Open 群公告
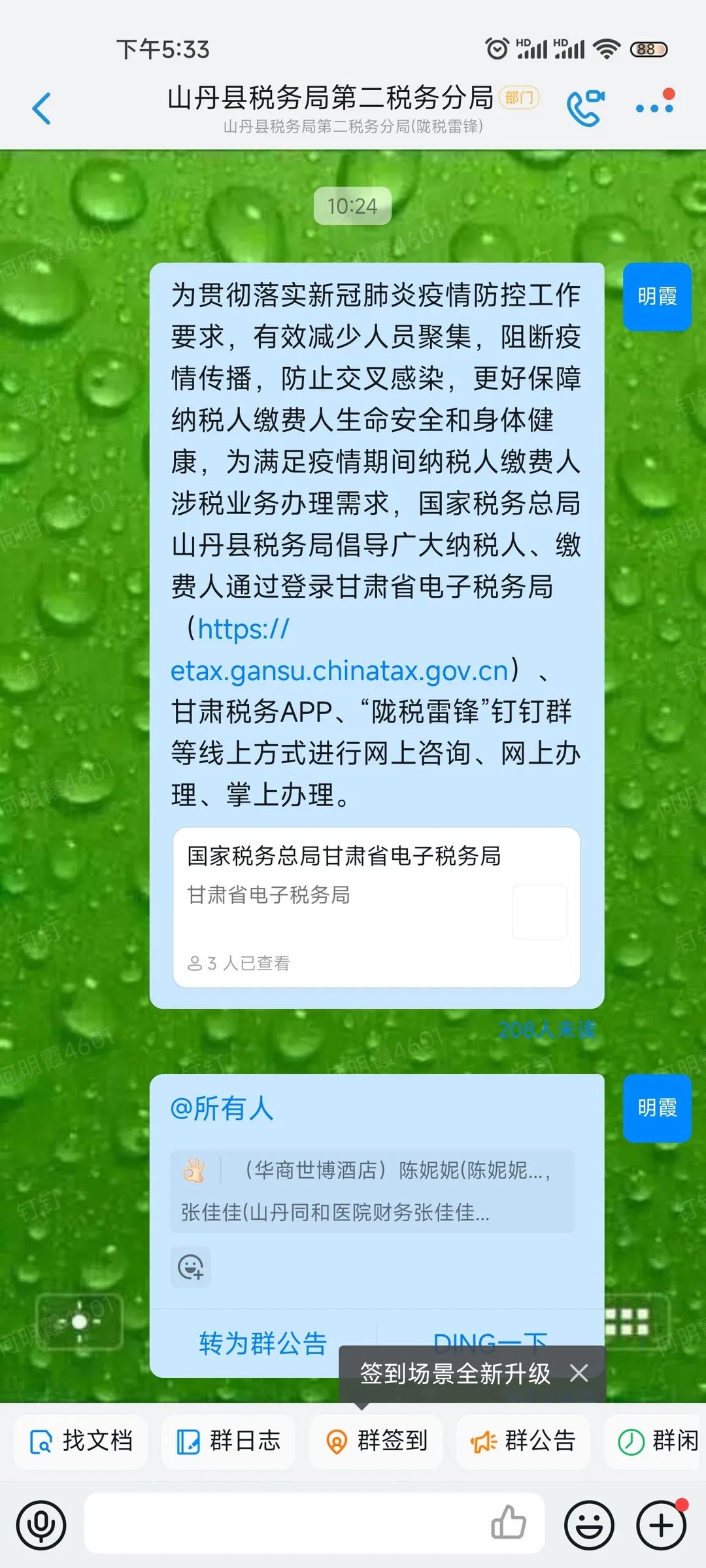This screenshot has height=1568, width=706. click(x=523, y=1441)
